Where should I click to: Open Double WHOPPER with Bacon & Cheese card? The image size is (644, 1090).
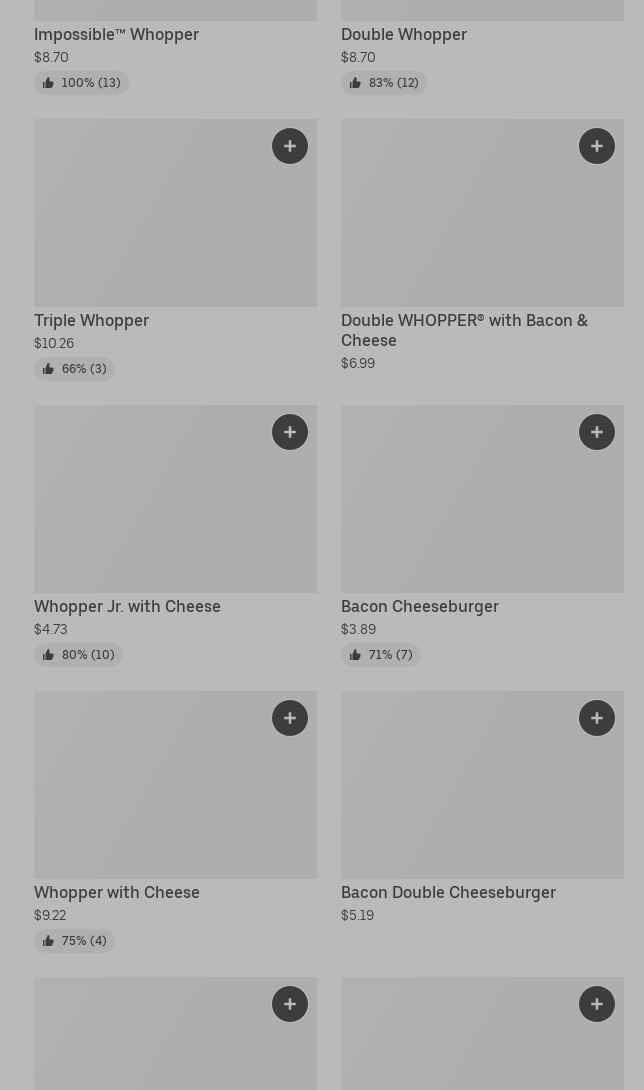click(x=460, y=230)
